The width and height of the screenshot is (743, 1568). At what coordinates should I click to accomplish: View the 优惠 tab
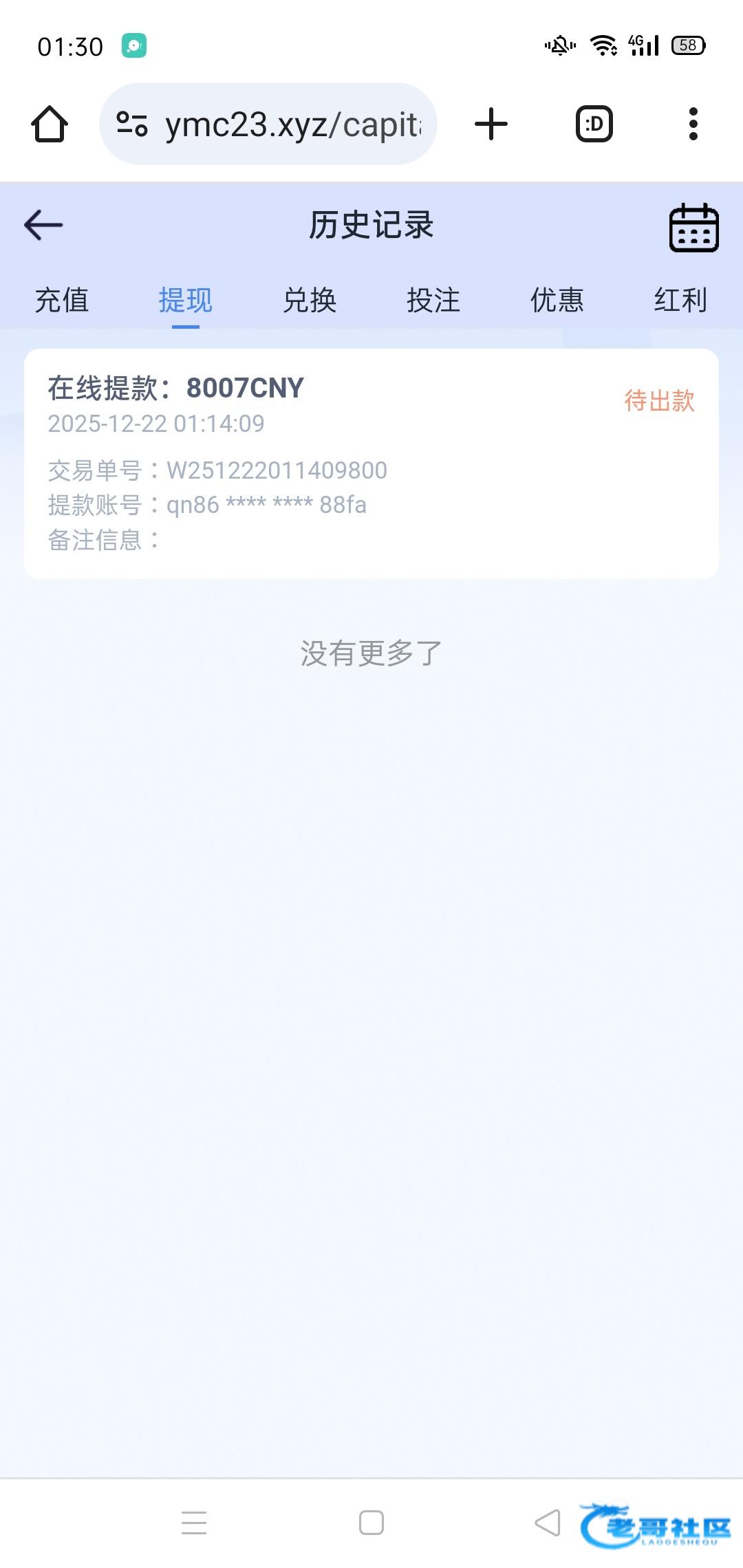pos(557,301)
